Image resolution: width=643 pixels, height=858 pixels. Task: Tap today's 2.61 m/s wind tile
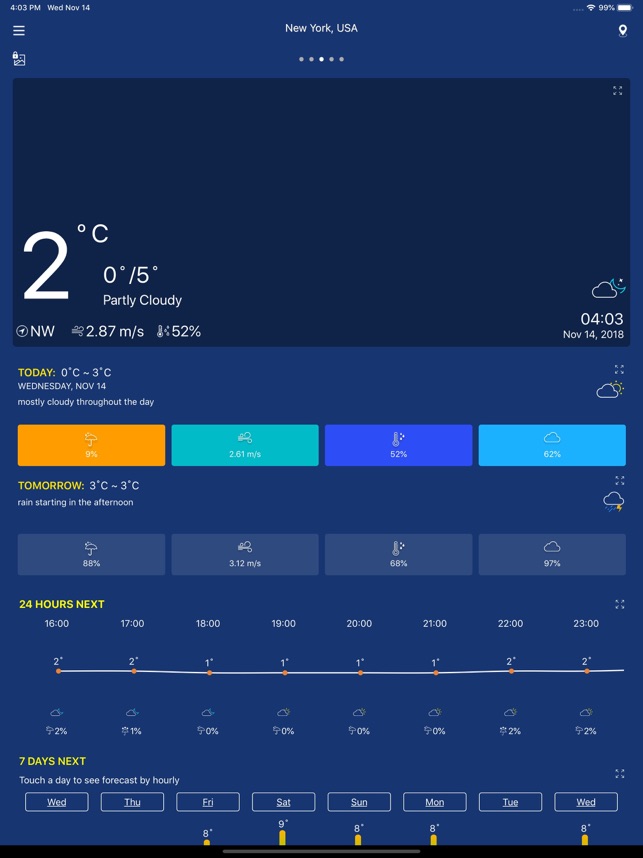[x=245, y=445]
